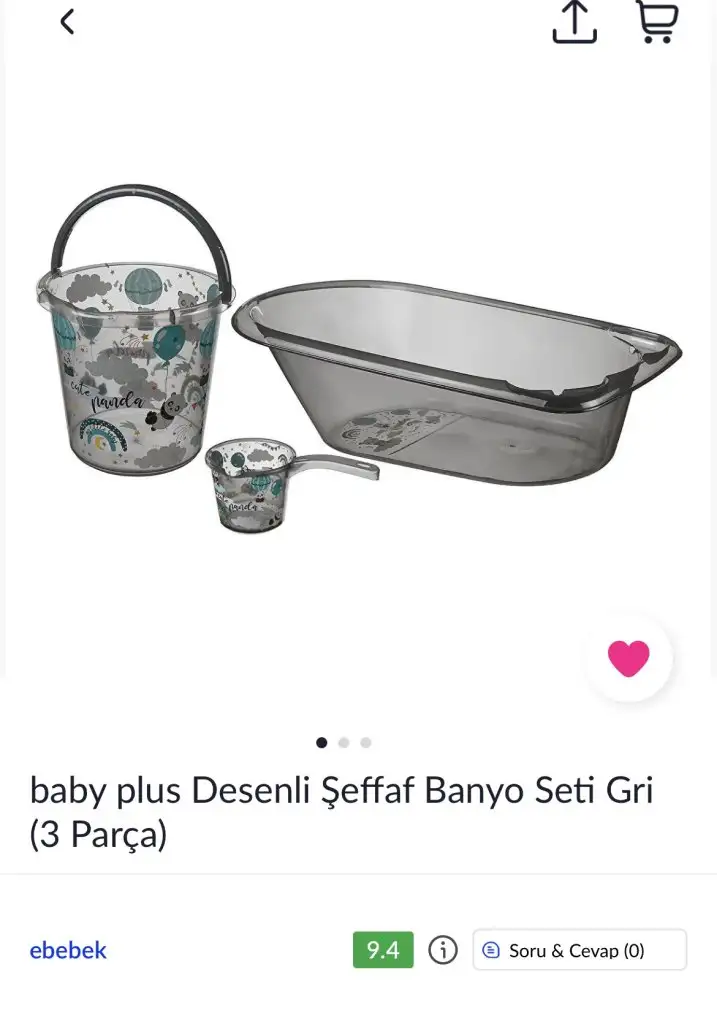This screenshot has width=717, height=1024.
Task: Go back to the previous page
Action: pos(67,22)
